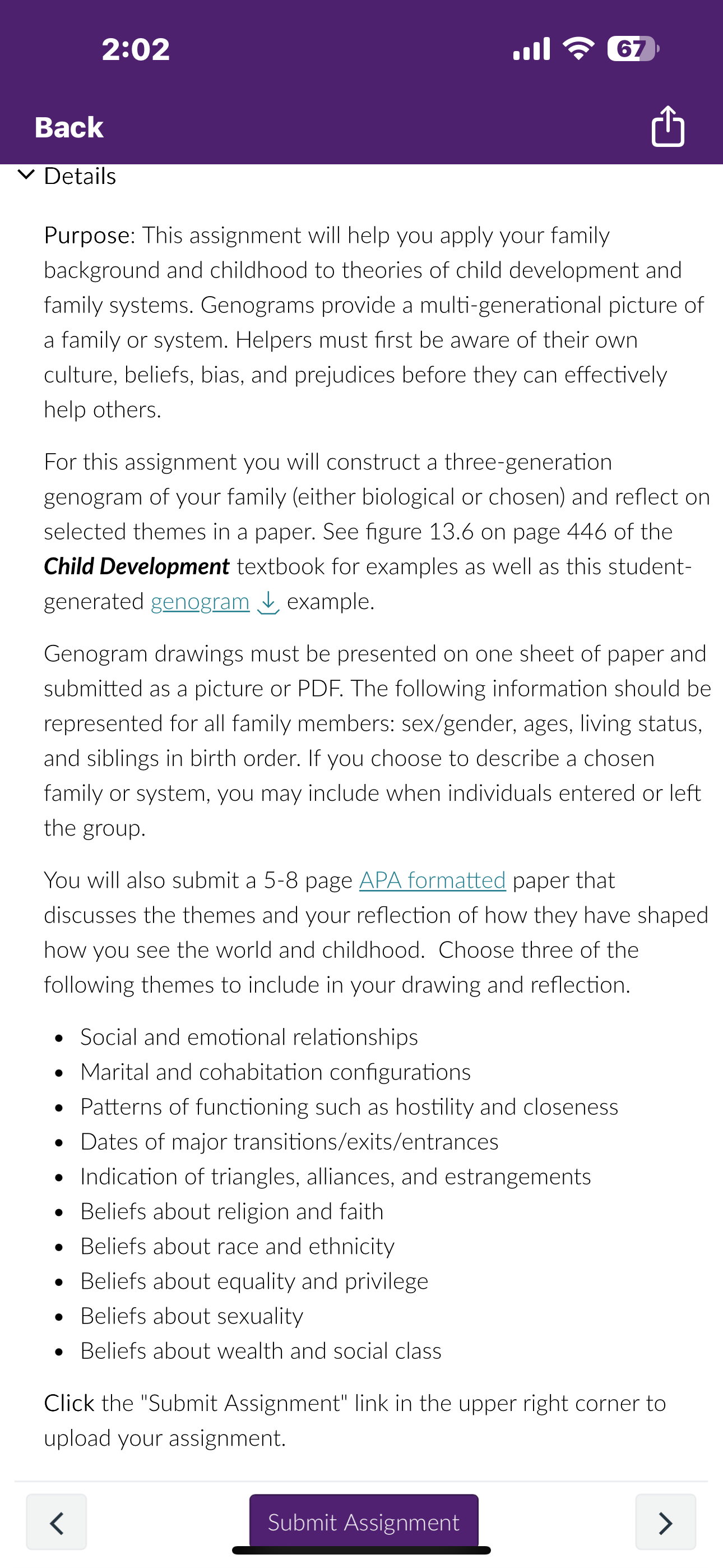
Task: Open the genogram example link
Action: tap(200, 601)
